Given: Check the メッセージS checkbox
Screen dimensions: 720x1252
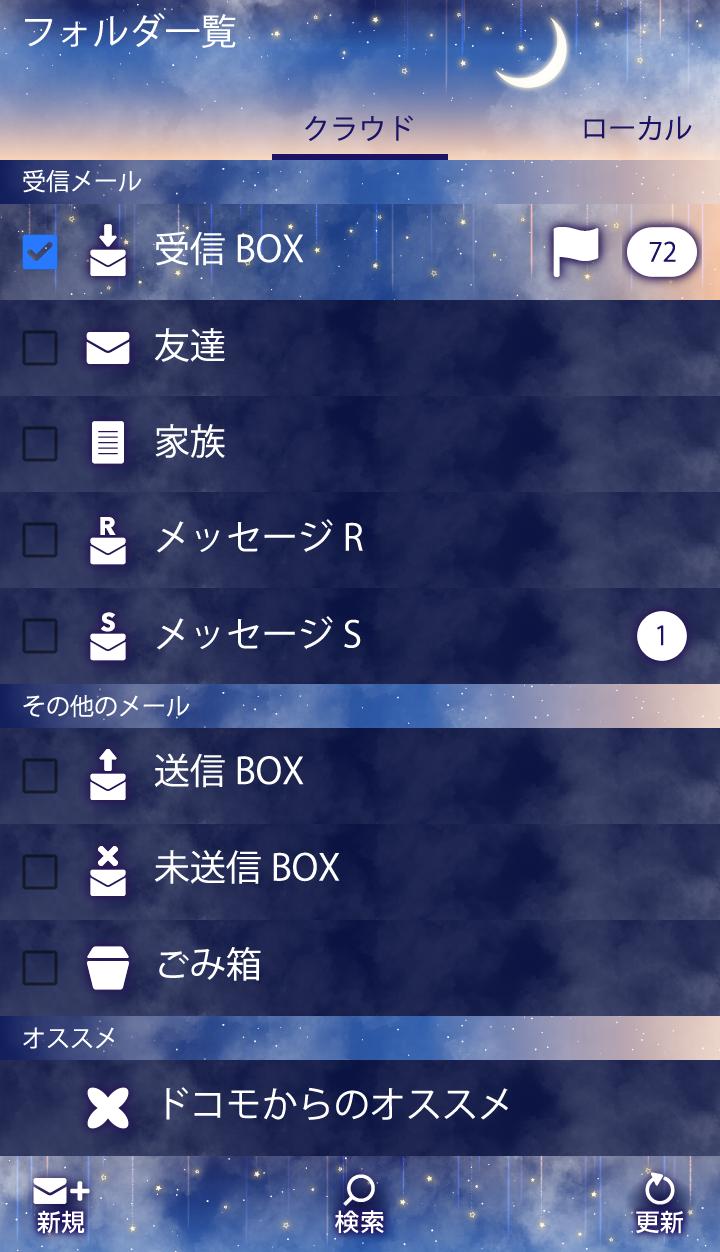Looking at the screenshot, I should (x=40, y=636).
